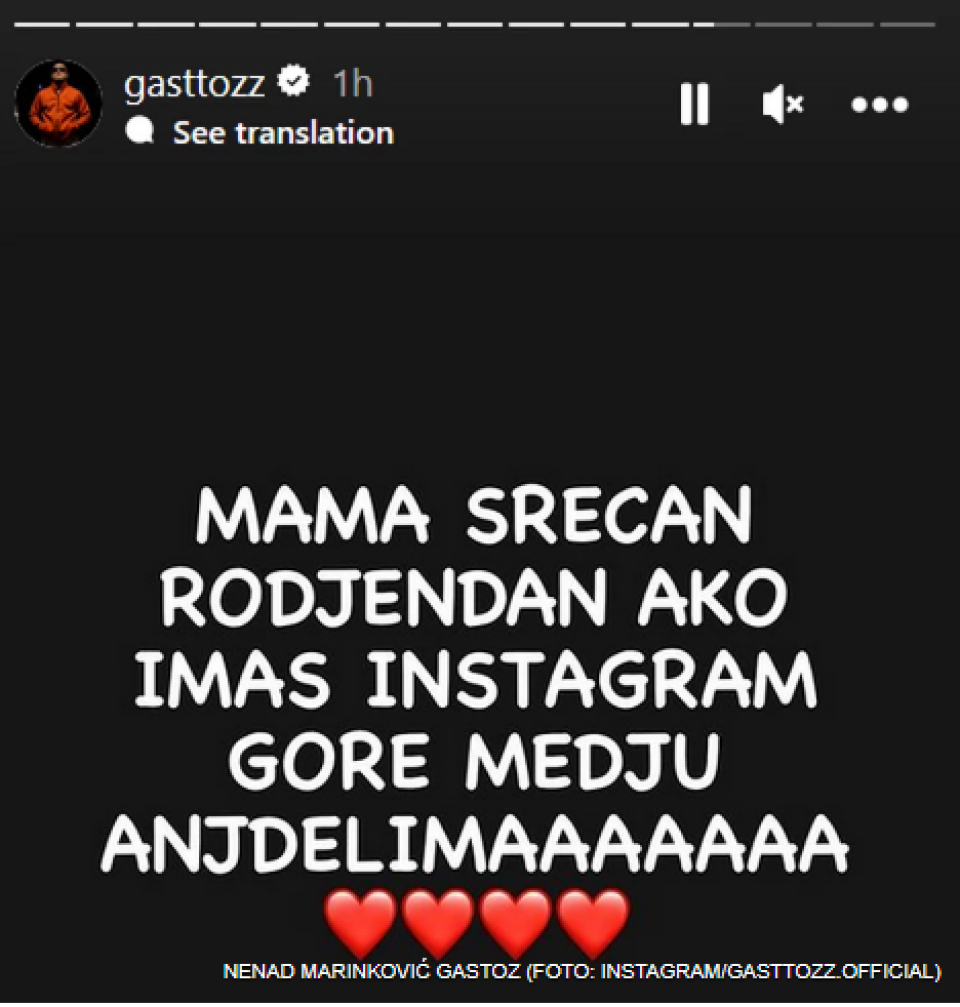This screenshot has width=960, height=1007.
Task: See translation of the story text
Action: tap(282, 133)
